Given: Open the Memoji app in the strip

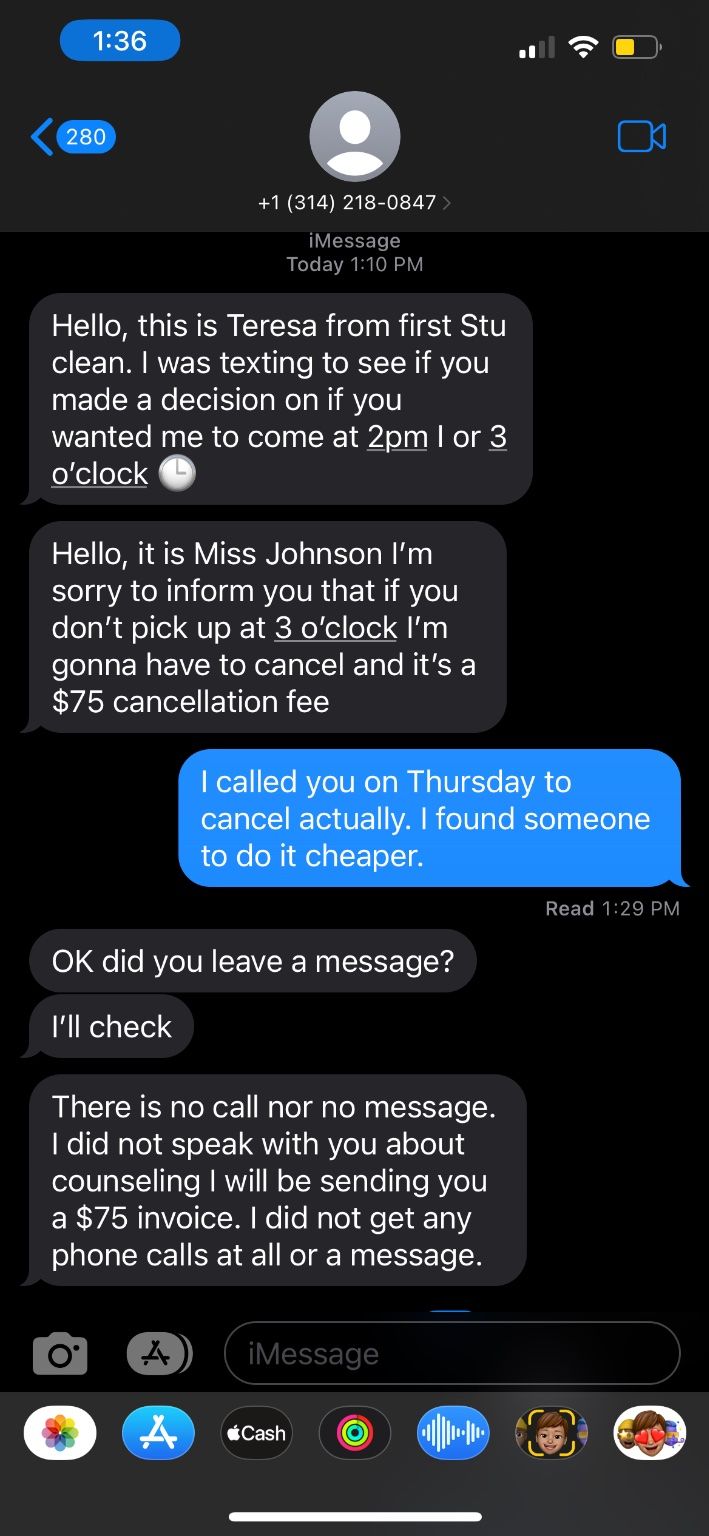Looking at the screenshot, I should [x=551, y=1433].
